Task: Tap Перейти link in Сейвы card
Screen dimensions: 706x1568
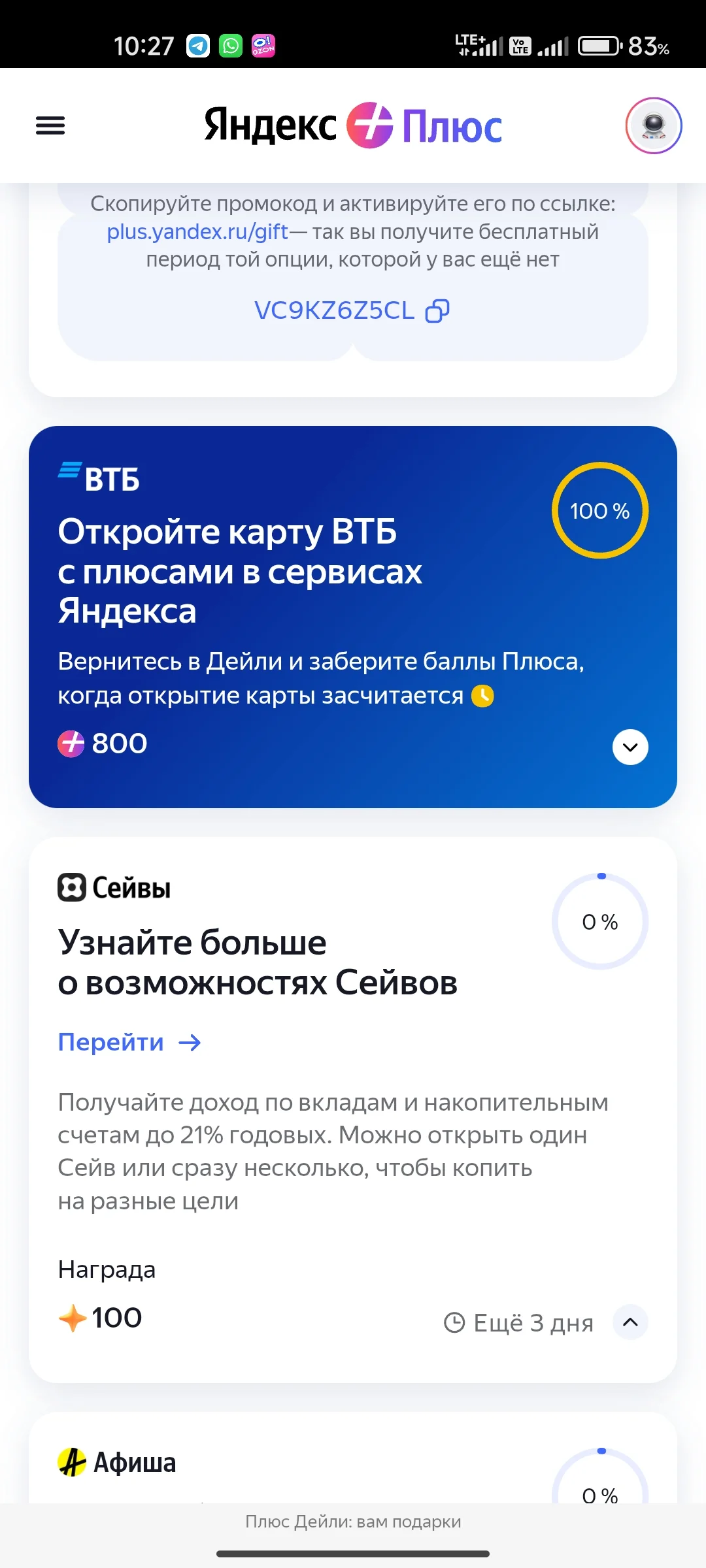Action: pyautogui.click(x=129, y=1042)
